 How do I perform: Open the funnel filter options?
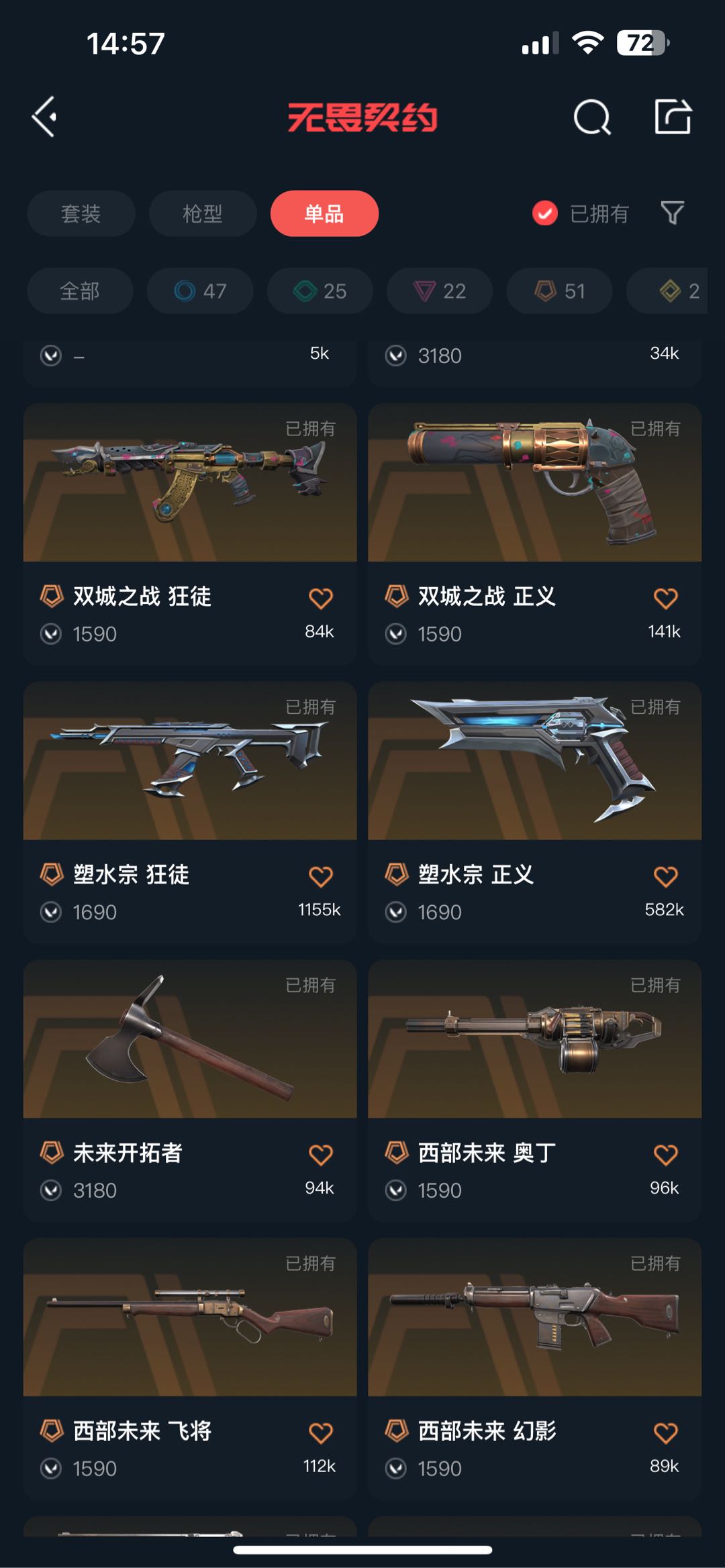point(672,213)
